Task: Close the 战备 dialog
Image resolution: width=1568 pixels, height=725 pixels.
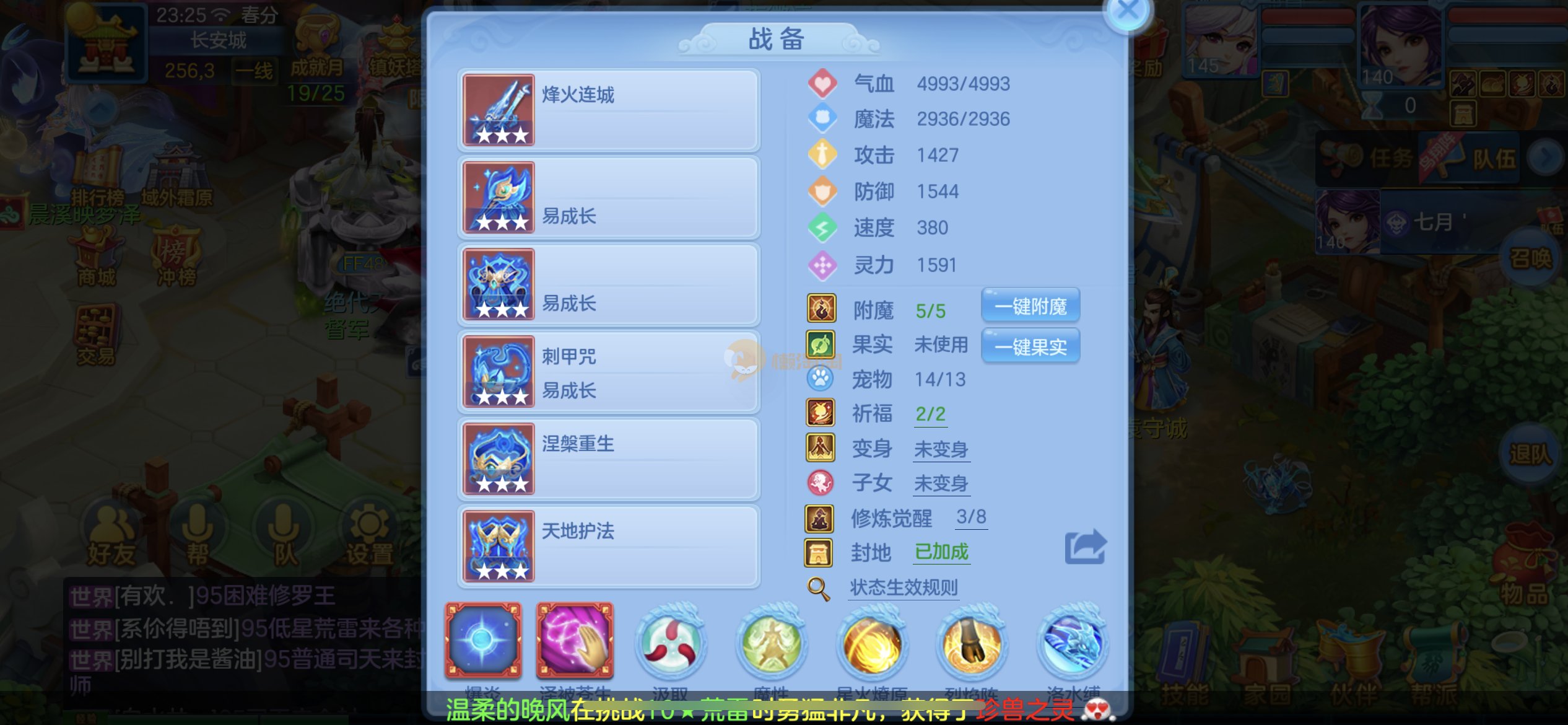Action: (1127, 11)
